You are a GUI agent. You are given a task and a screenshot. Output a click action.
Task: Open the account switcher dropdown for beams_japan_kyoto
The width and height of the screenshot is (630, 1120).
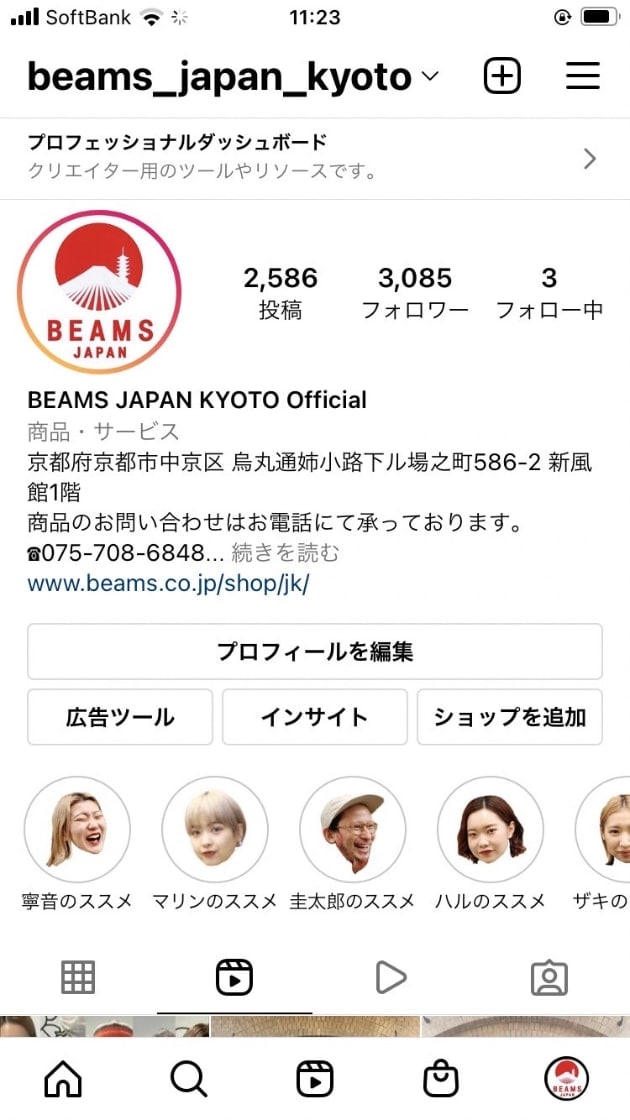pos(431,77)
